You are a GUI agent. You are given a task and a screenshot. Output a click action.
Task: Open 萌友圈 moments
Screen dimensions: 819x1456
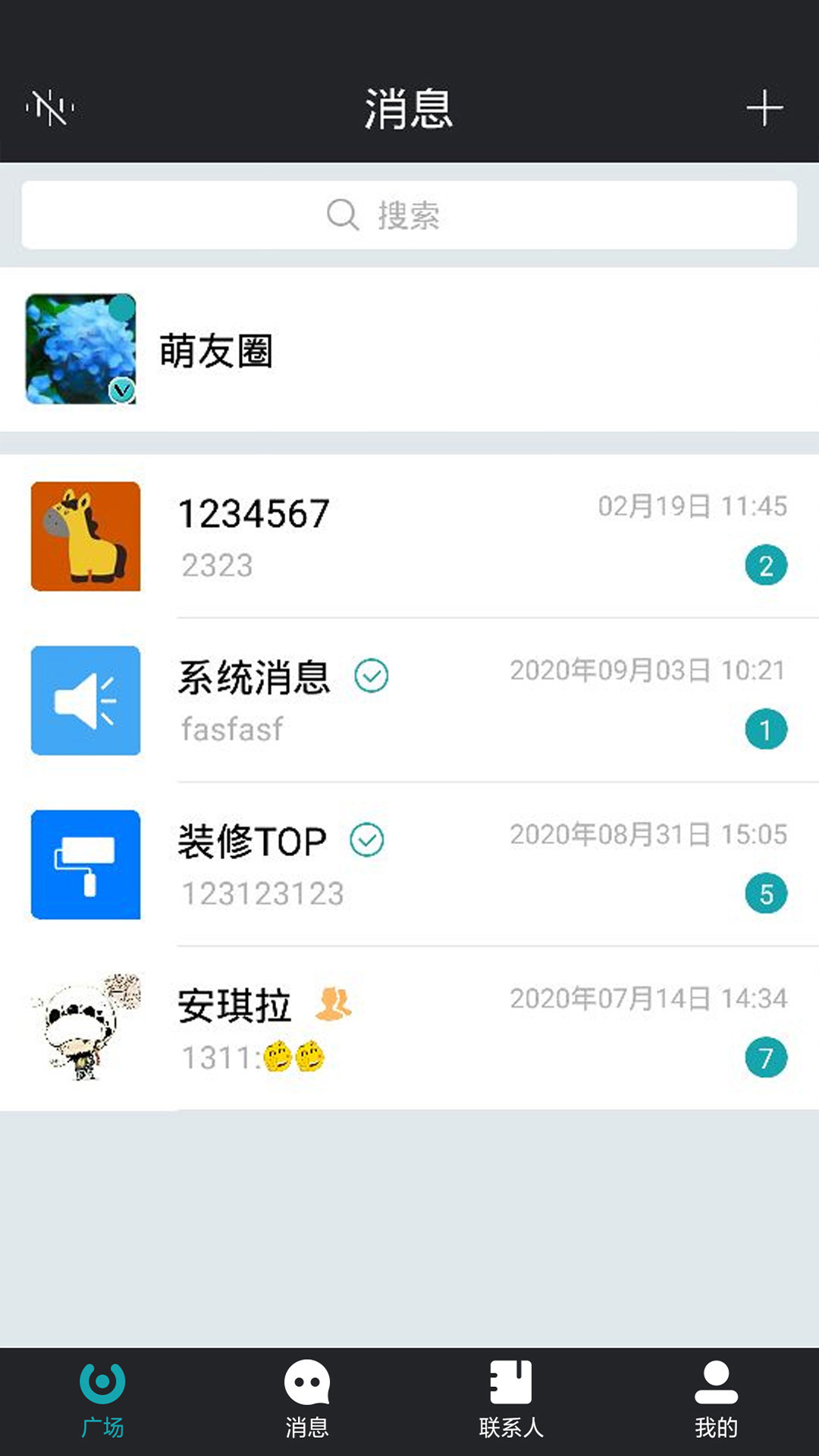(x=409, y=350)
